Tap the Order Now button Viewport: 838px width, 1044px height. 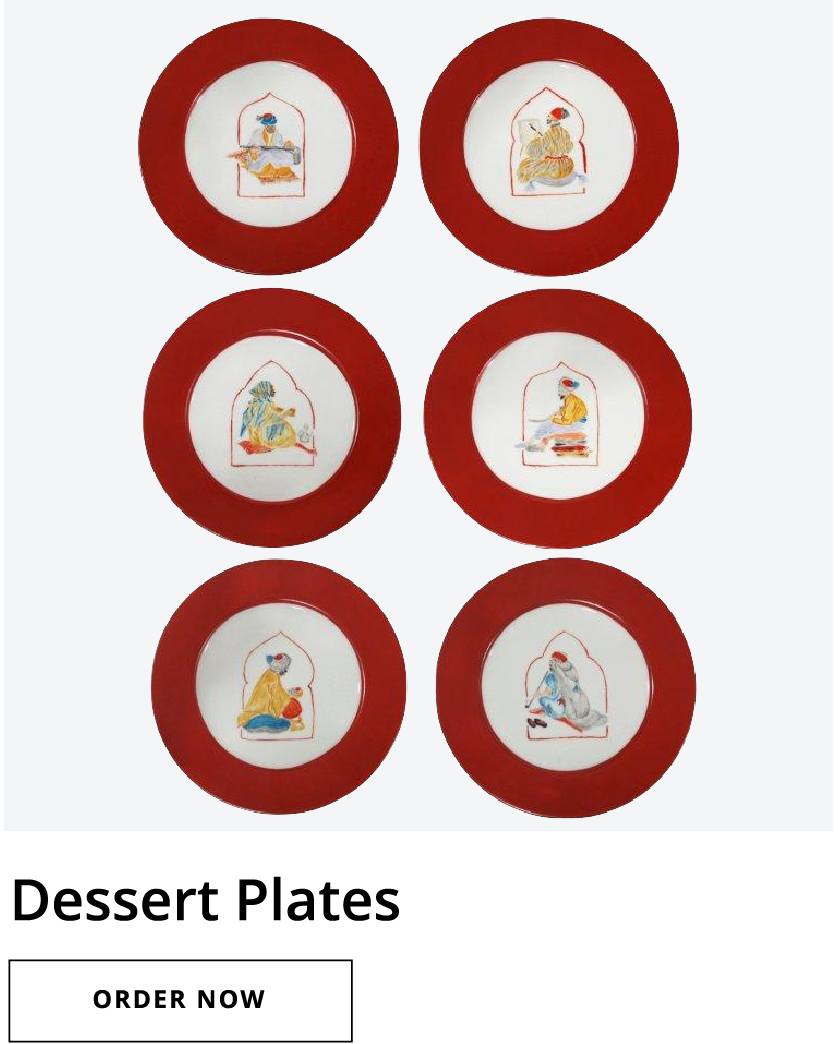[x=180, y=1000]
